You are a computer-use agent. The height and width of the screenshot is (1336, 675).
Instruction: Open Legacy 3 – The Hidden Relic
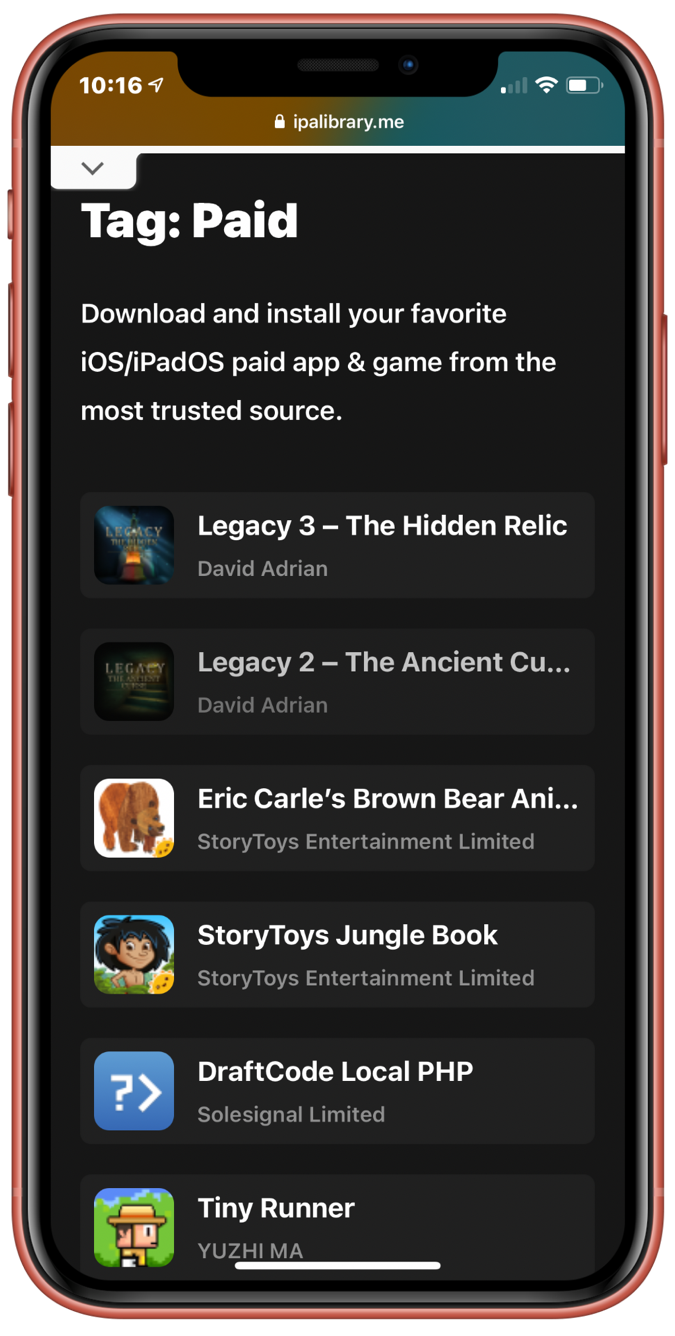pos(337,545)
